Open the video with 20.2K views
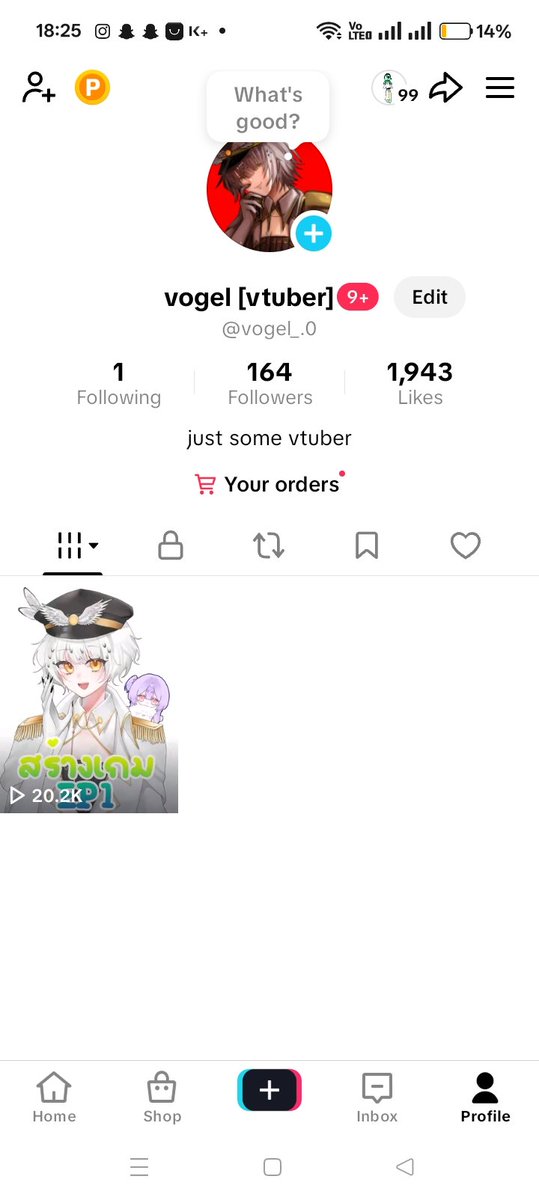The width and height of the screenshot is (539, 1200). (89, 695)
